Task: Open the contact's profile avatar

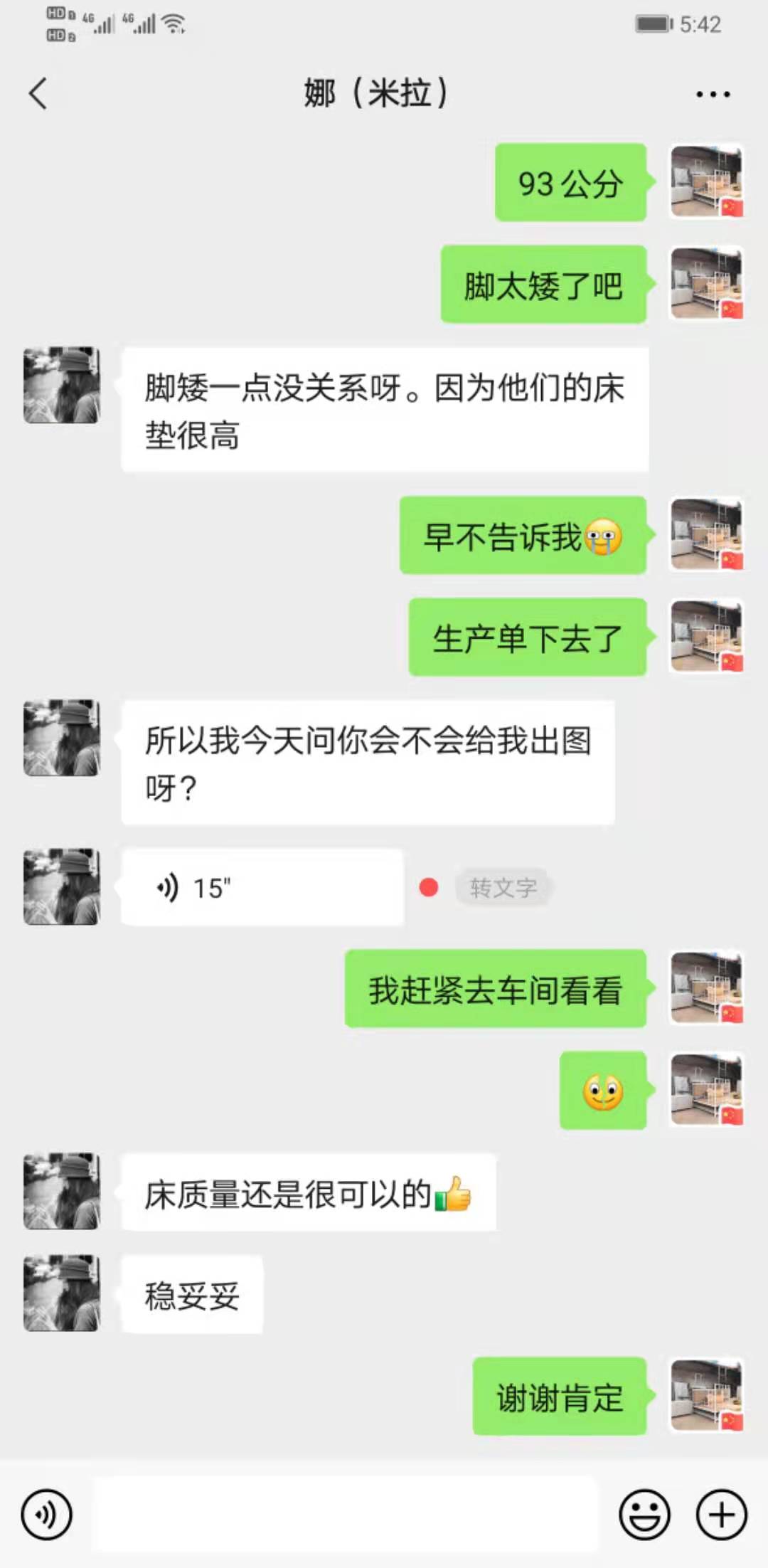Action: click(61, 383)
